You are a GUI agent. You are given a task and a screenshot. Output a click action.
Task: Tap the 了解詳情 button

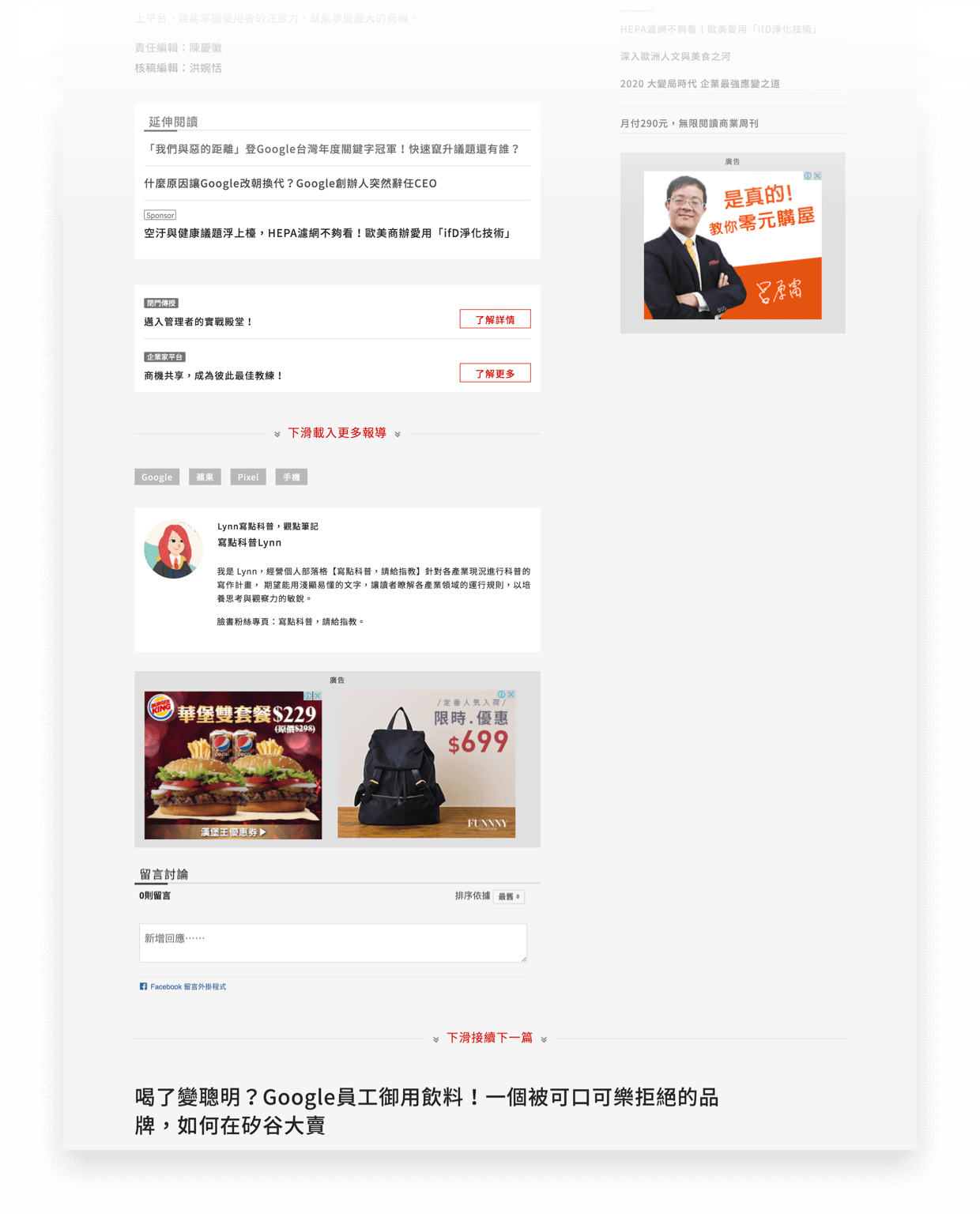coord(495,319)
